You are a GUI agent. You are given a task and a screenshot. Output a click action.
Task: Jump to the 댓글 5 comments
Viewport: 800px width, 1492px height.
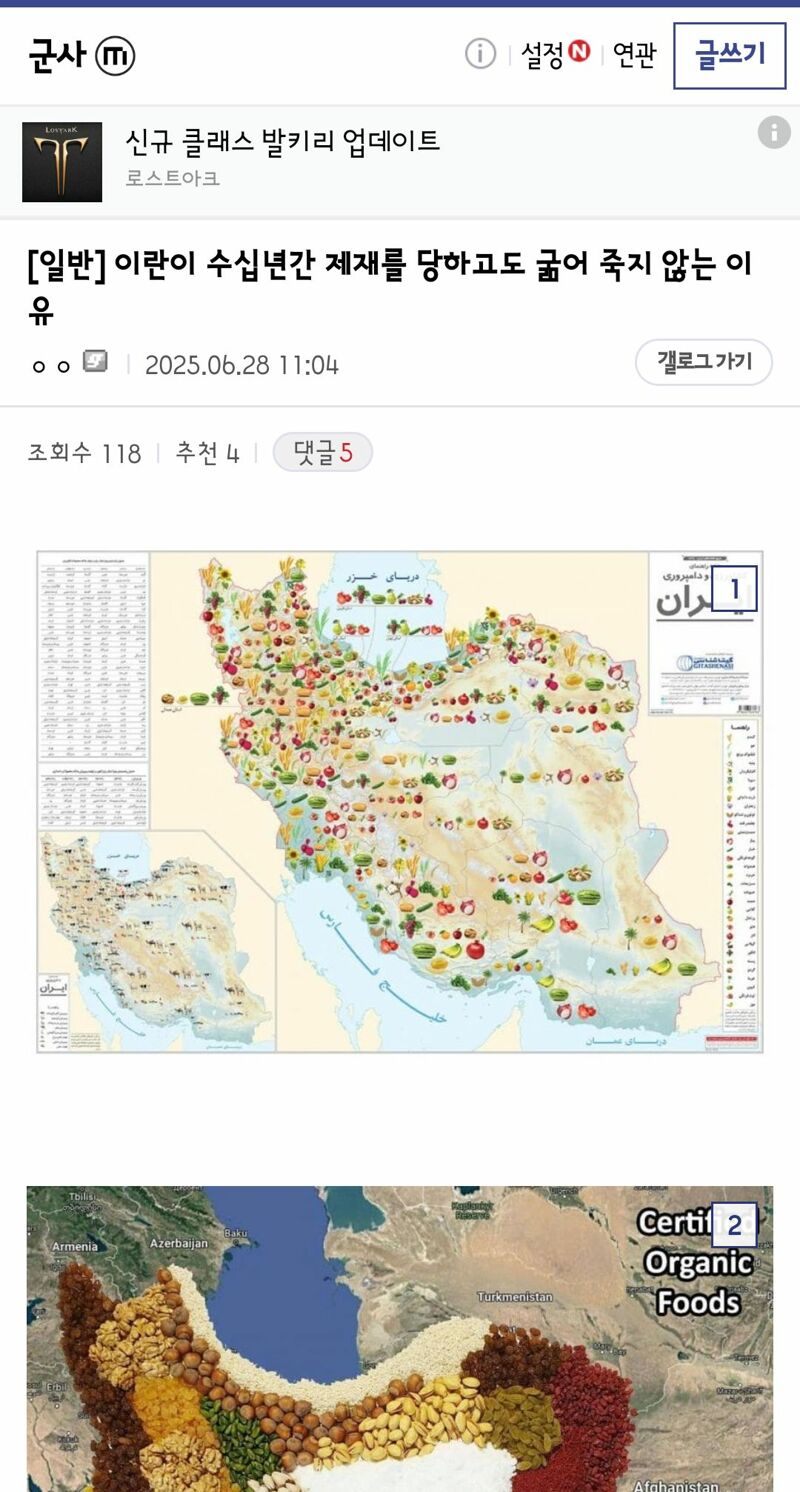coord(322,453)
